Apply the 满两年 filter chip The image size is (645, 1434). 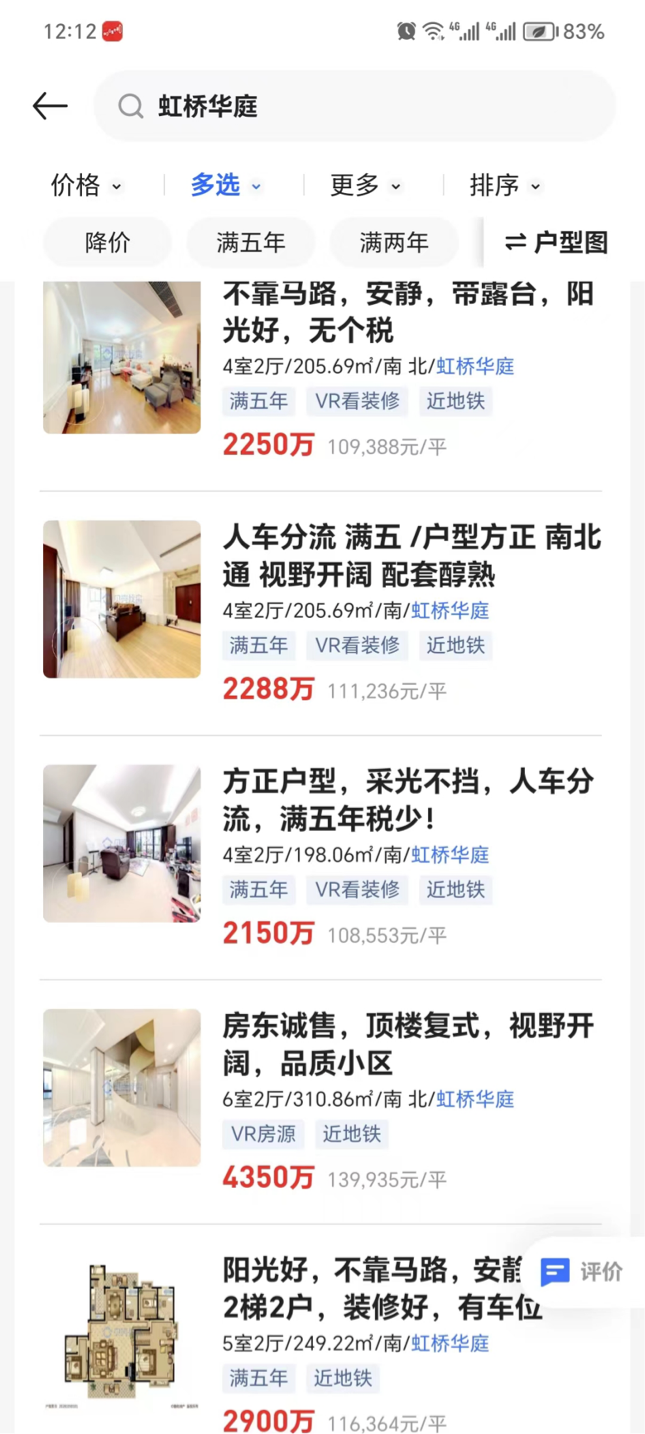click(394, 242)
